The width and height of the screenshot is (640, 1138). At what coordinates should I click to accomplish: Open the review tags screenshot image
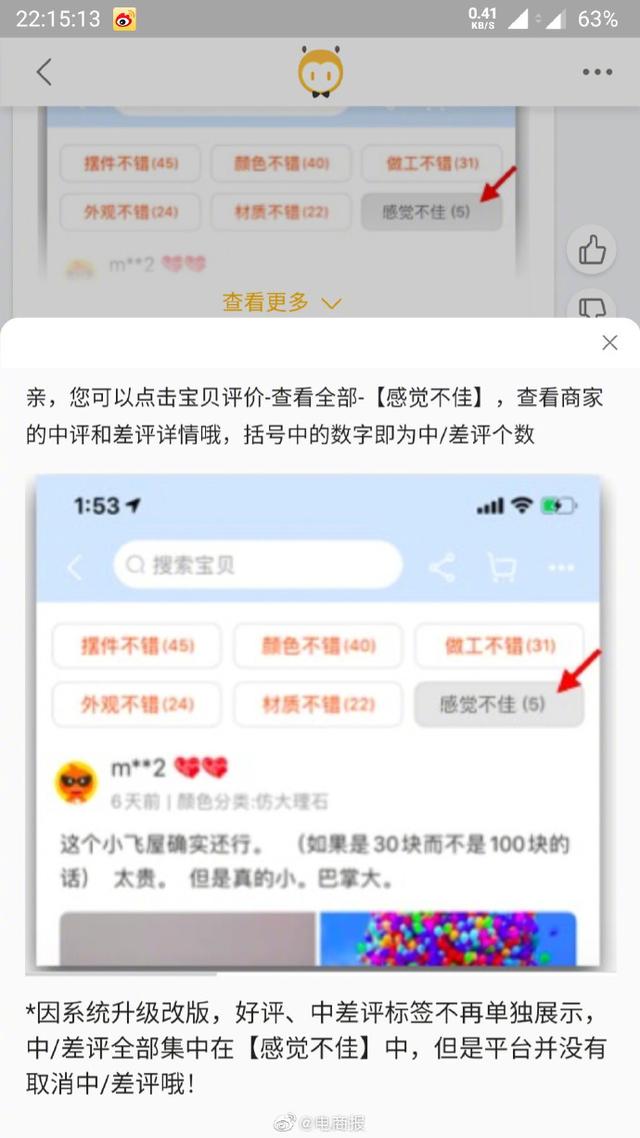pos(319,720)
